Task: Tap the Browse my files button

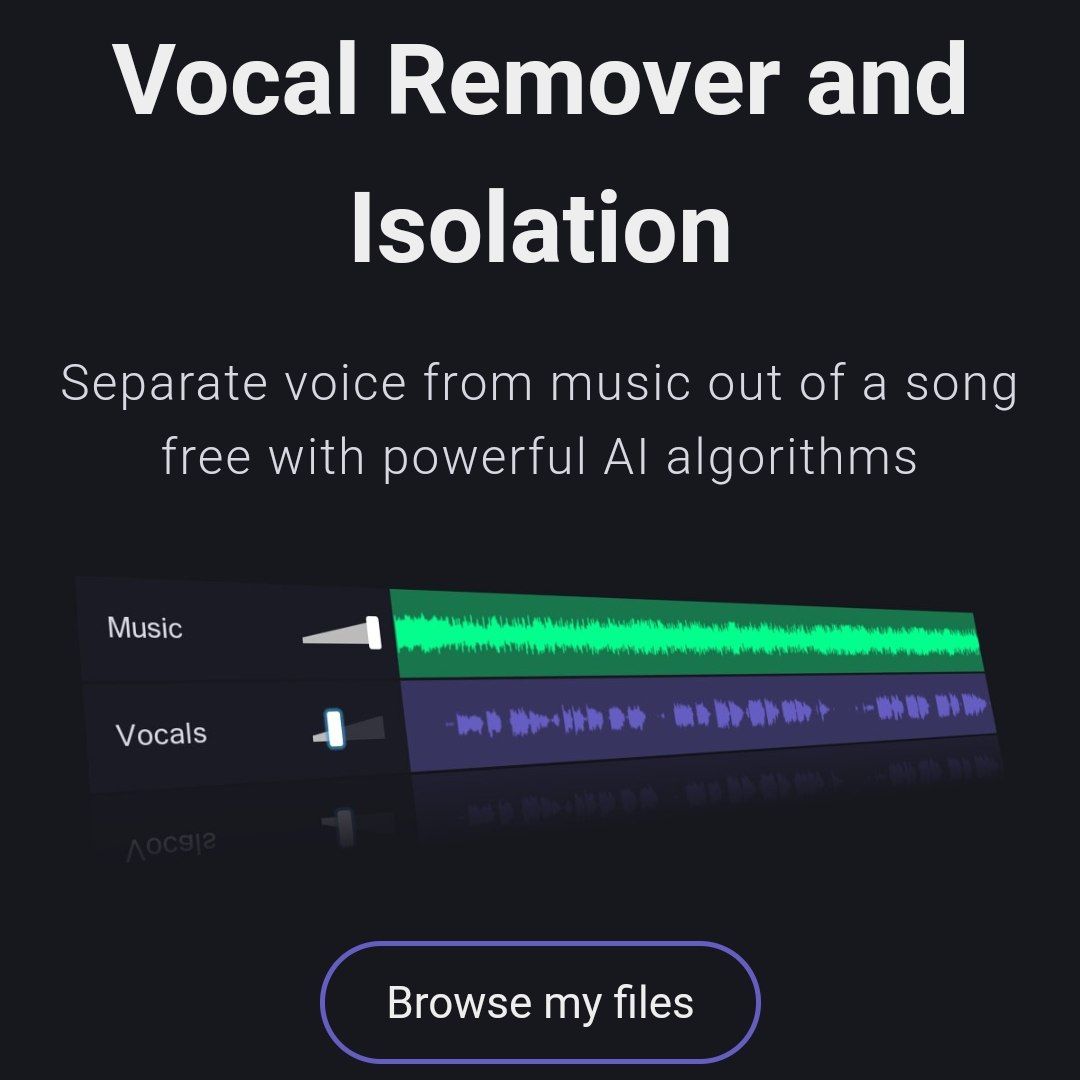Action: pos(540,1002)
